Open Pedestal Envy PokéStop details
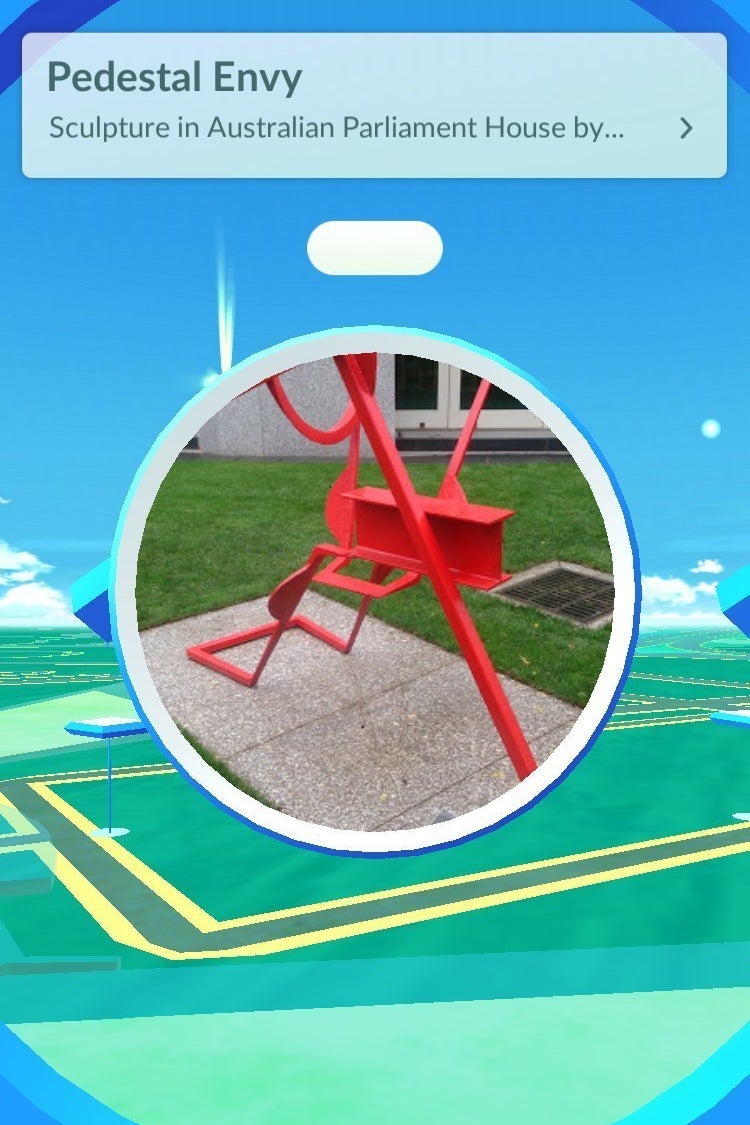The height and width of the screenshot is (1125, 750). (686, 128)
